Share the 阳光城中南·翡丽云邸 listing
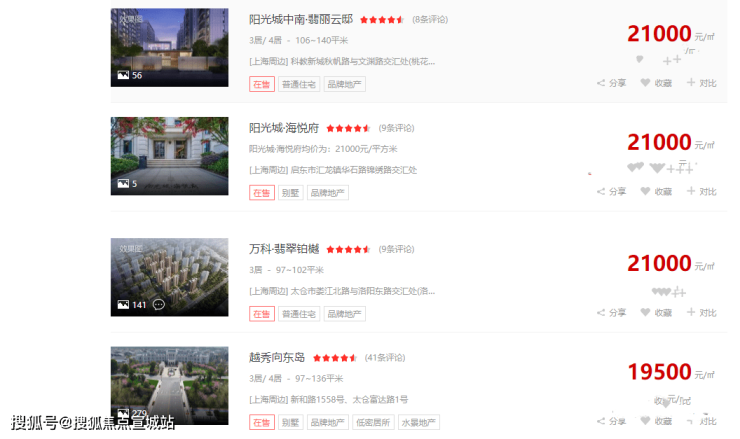This screenshot has width=740, height=439. 611,83
